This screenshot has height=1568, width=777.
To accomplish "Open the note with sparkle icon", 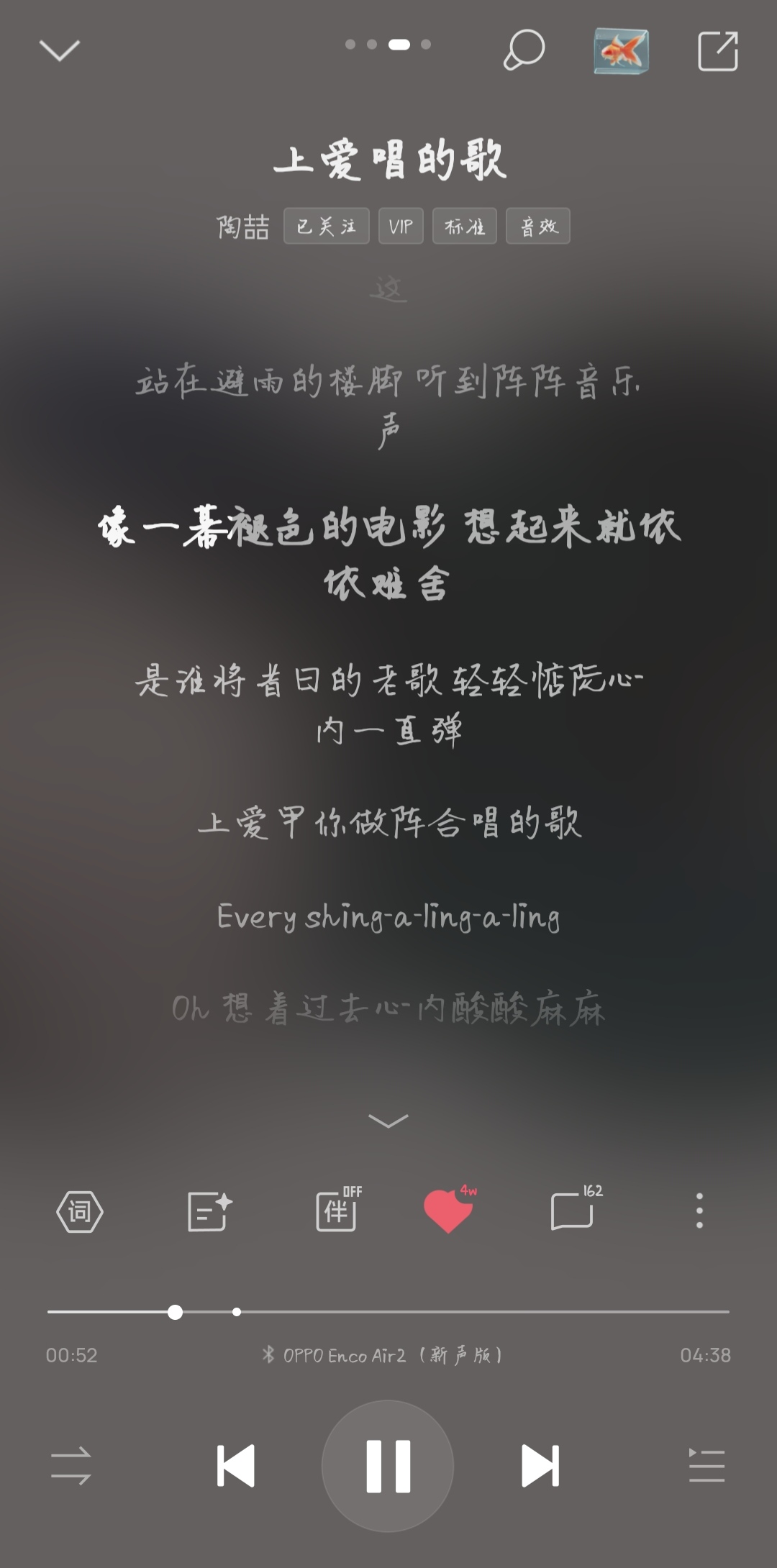I will 209,1211.
